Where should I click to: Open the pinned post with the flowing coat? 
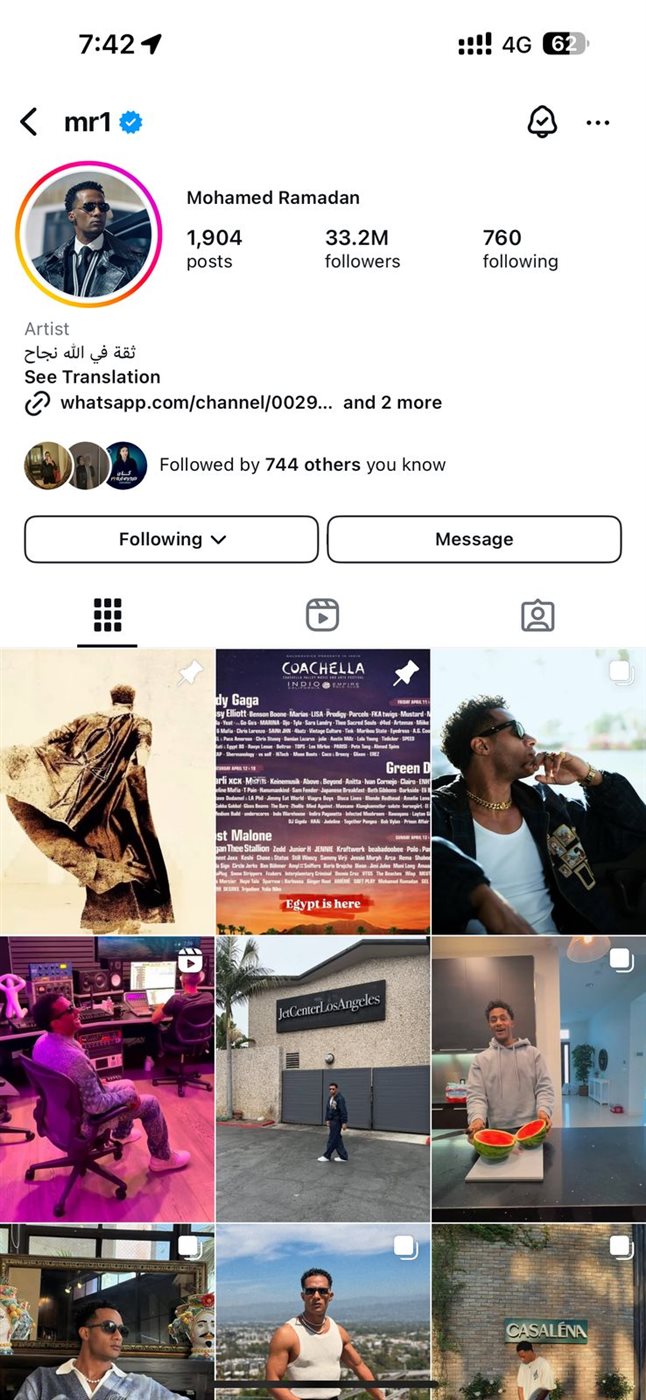(x=107, y=790)
